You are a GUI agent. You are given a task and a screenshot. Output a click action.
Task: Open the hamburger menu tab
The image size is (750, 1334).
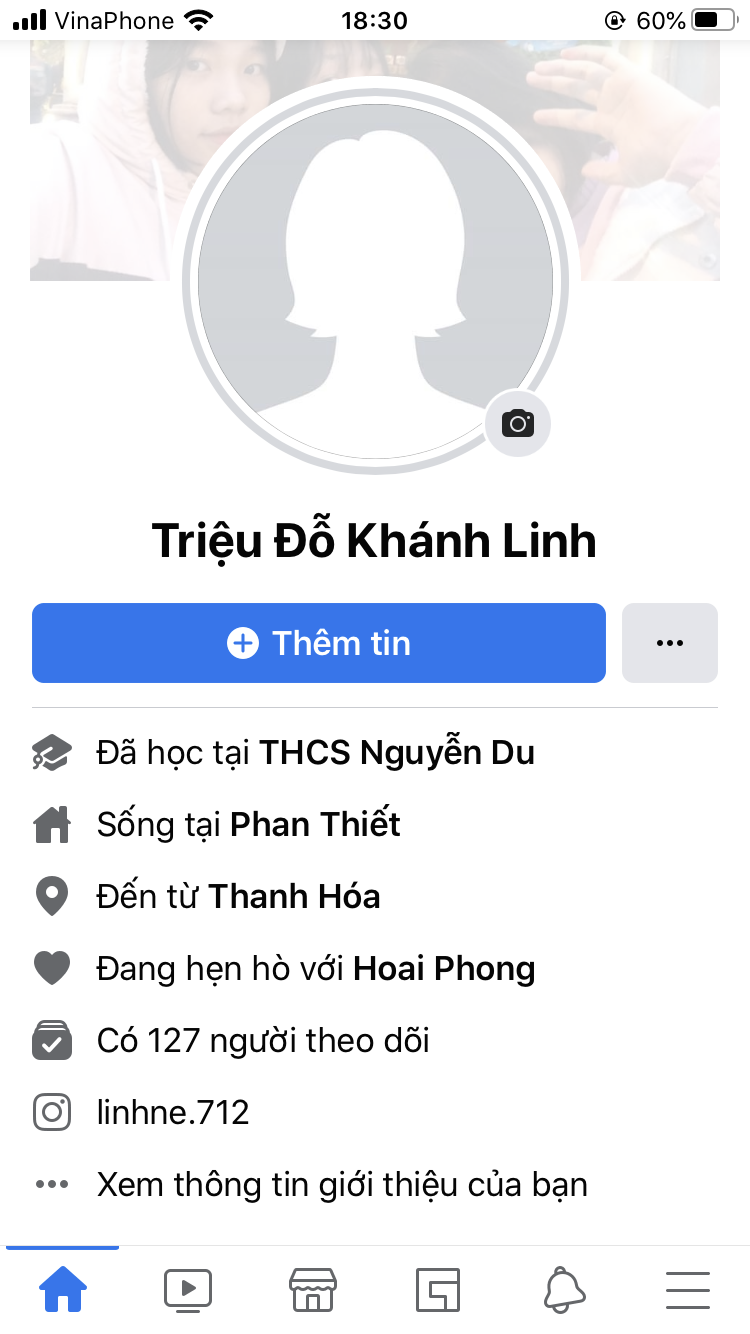pos(688,1289)
